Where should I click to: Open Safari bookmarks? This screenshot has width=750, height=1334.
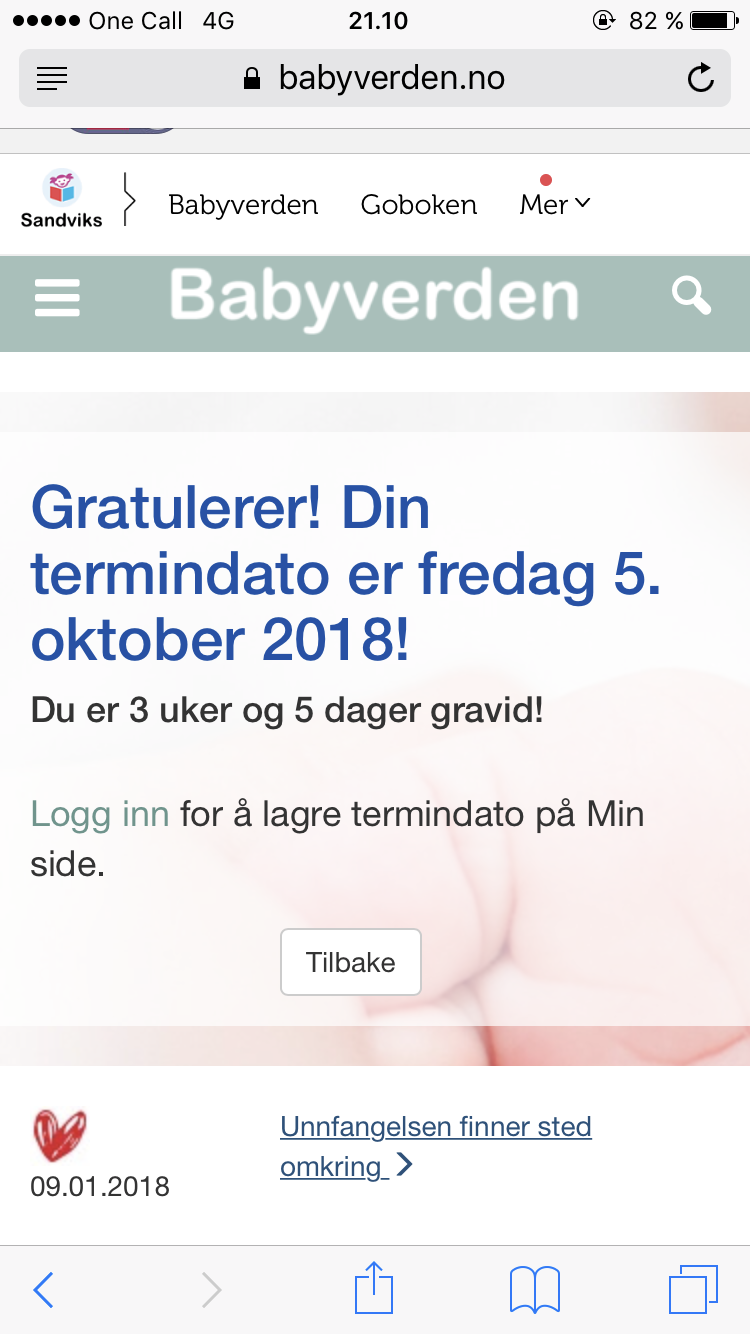tap(535, 1290)
